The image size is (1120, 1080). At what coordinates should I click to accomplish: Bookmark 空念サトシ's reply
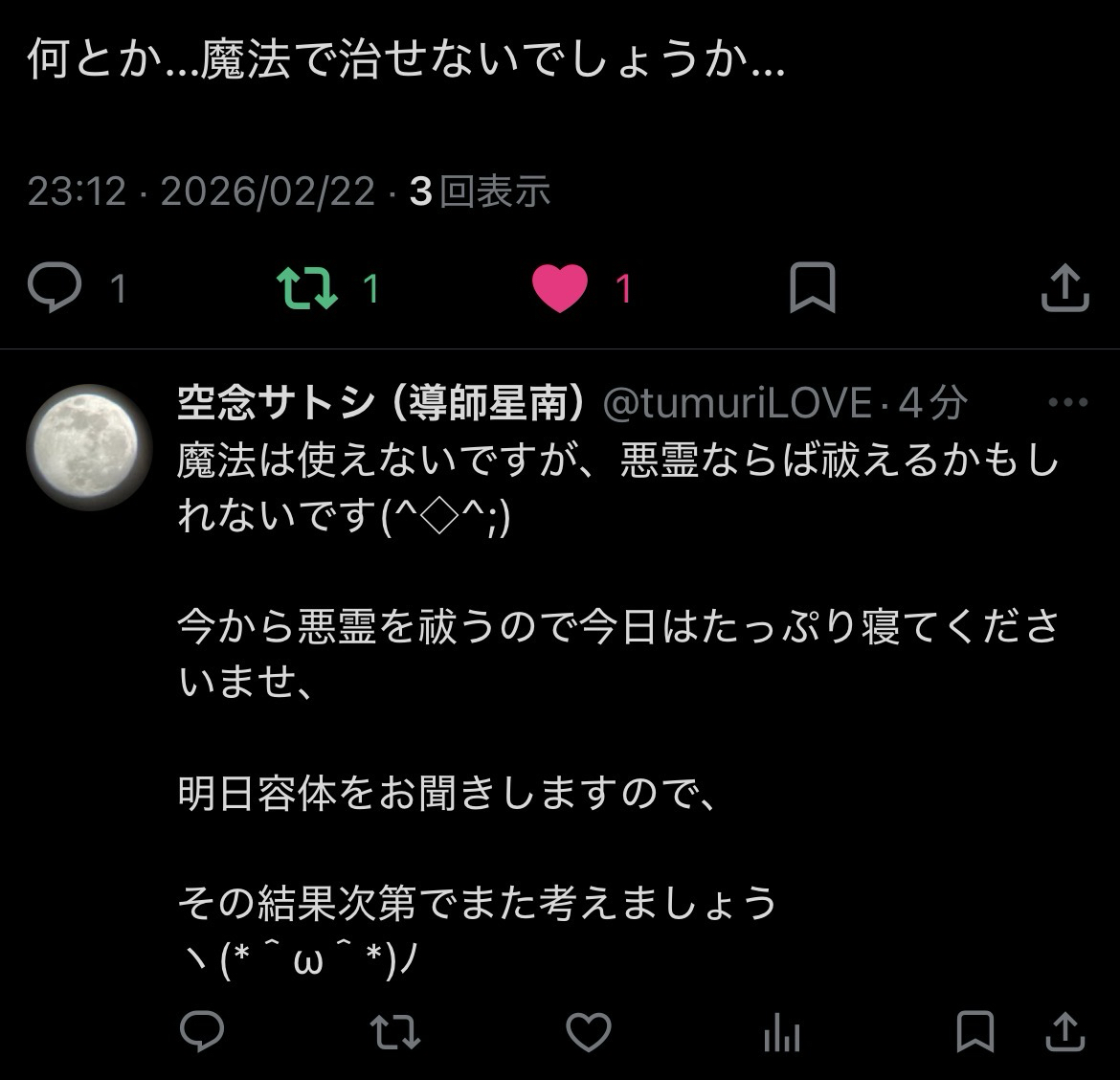[974, 1032]
